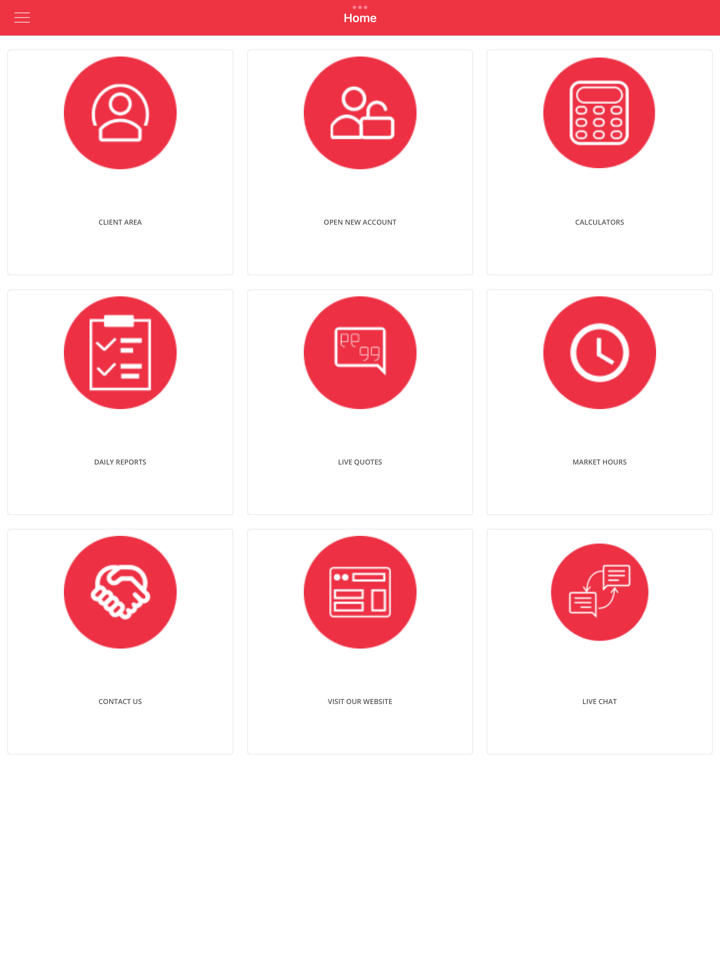Screen dimensions: 720x960
Task: Open the hamburger drawer menu
Action: (x=22, y=18)
